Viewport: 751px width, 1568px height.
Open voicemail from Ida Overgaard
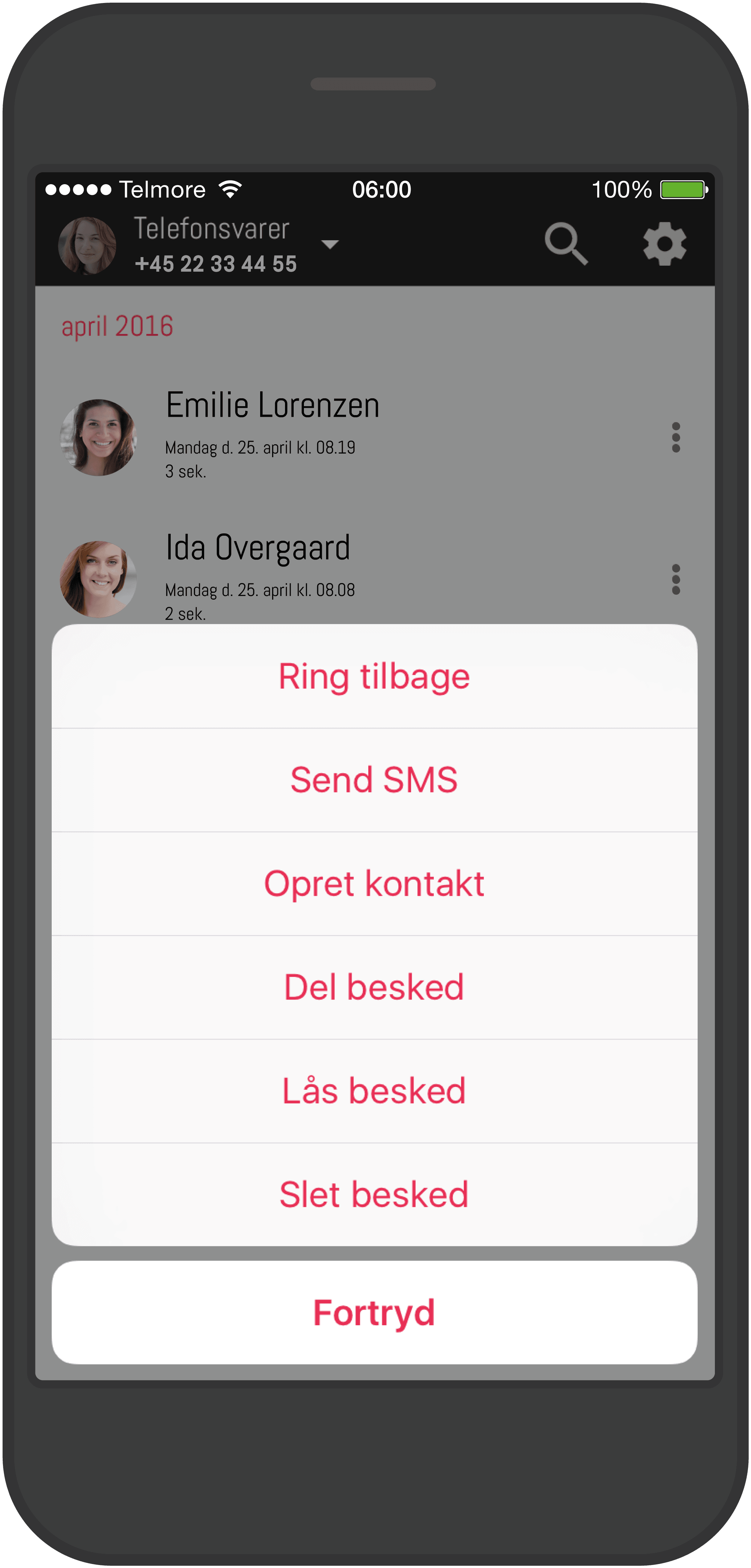tap(353, 575)
